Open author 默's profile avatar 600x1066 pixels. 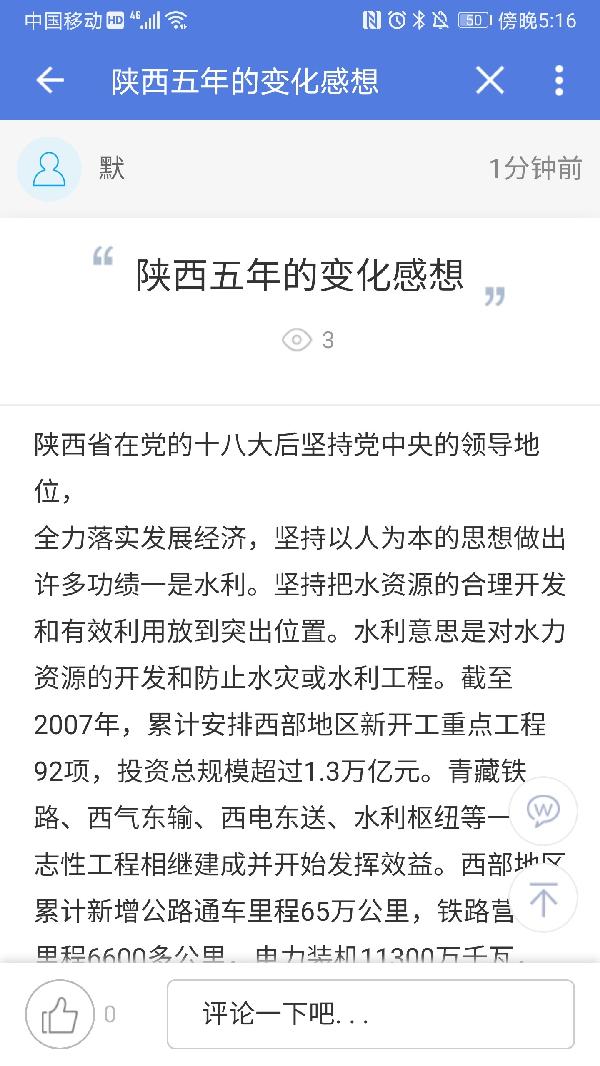tap(49, 169)
